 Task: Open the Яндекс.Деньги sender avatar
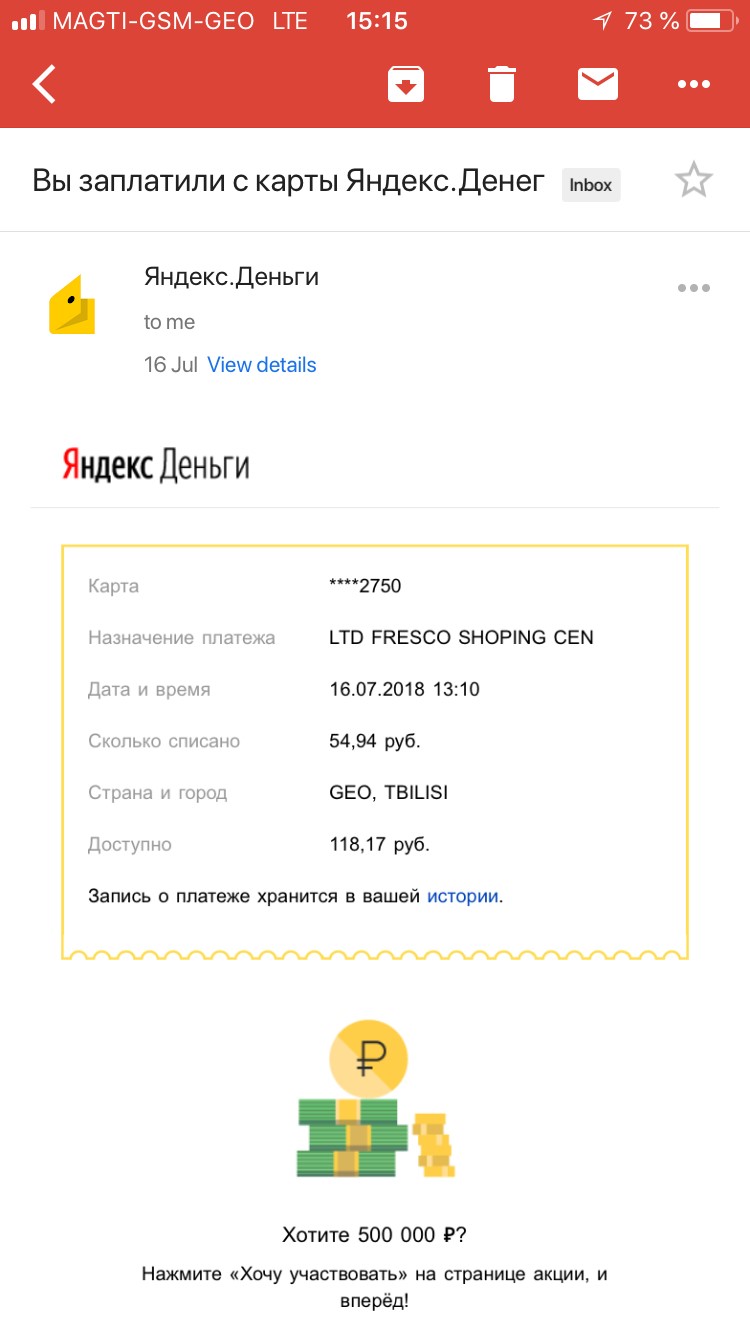(x=72, y=307)
